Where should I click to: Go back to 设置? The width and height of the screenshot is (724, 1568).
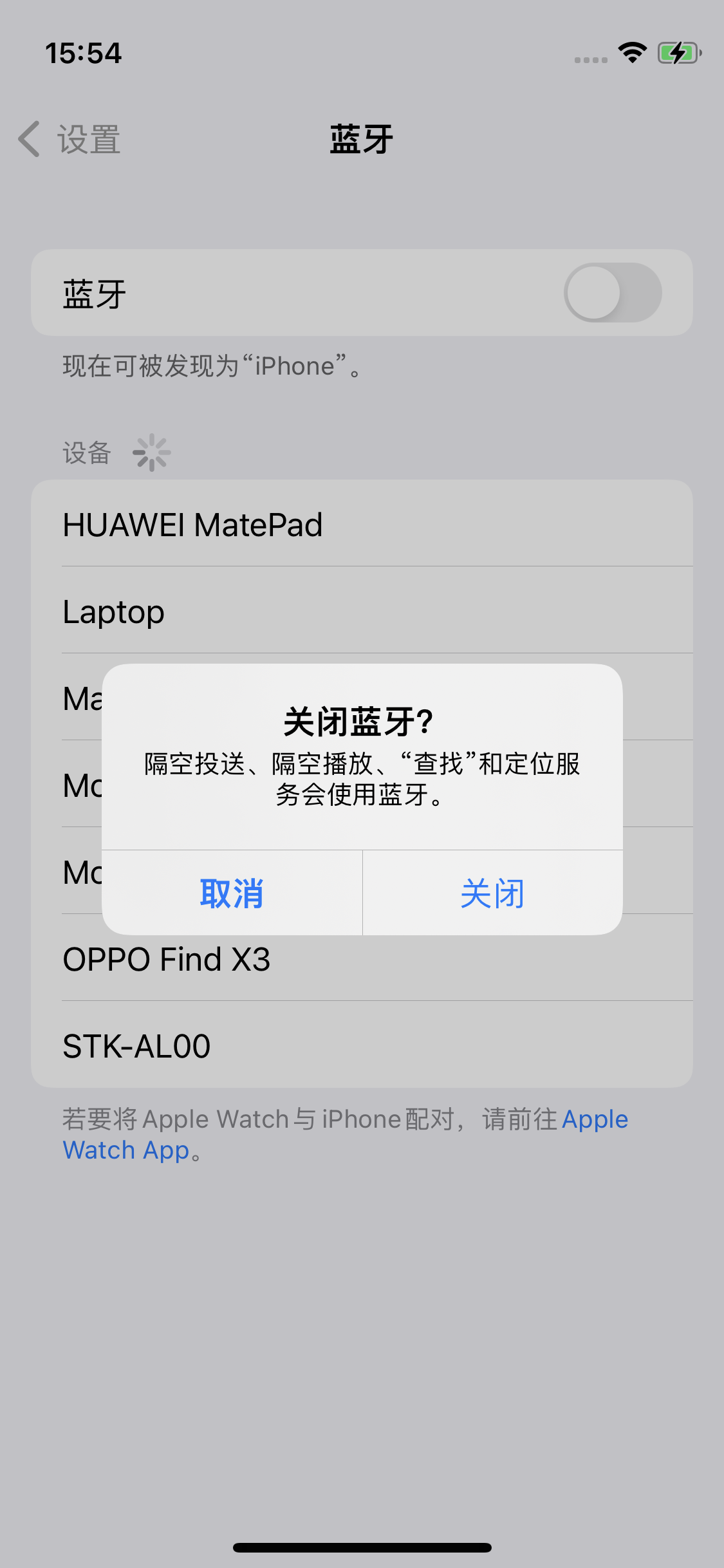71,139
